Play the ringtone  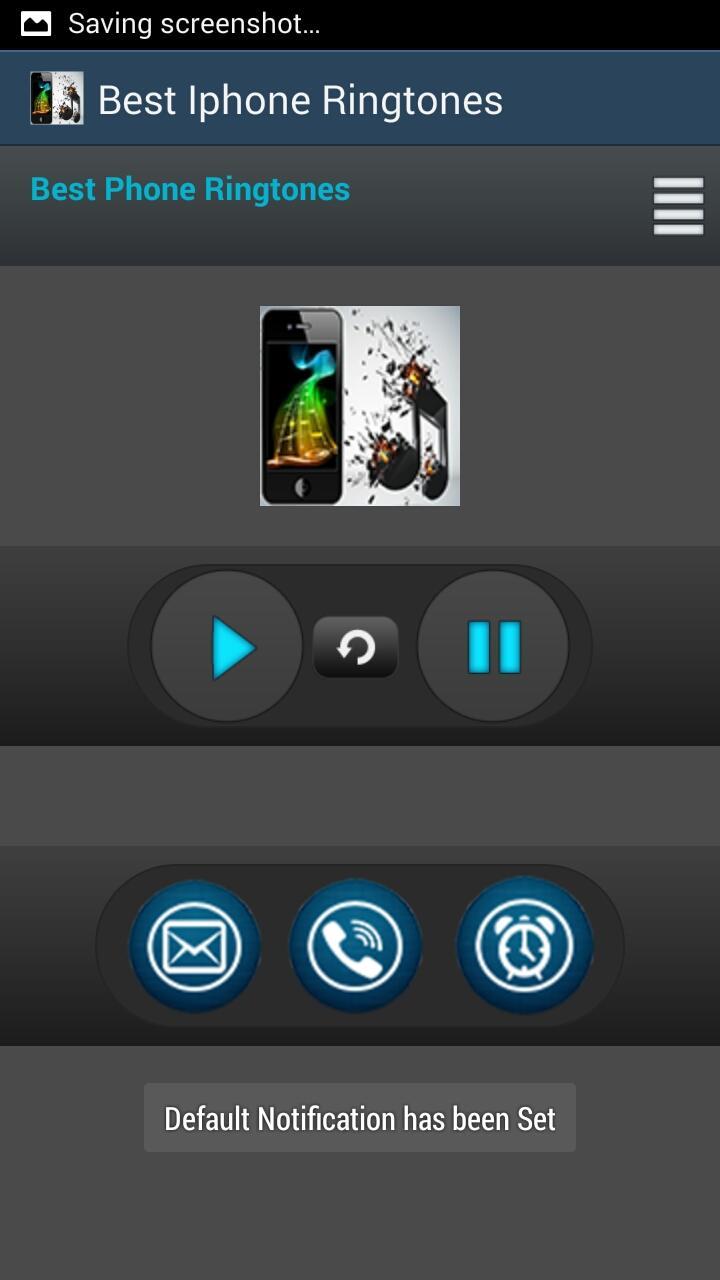(228, 647)
